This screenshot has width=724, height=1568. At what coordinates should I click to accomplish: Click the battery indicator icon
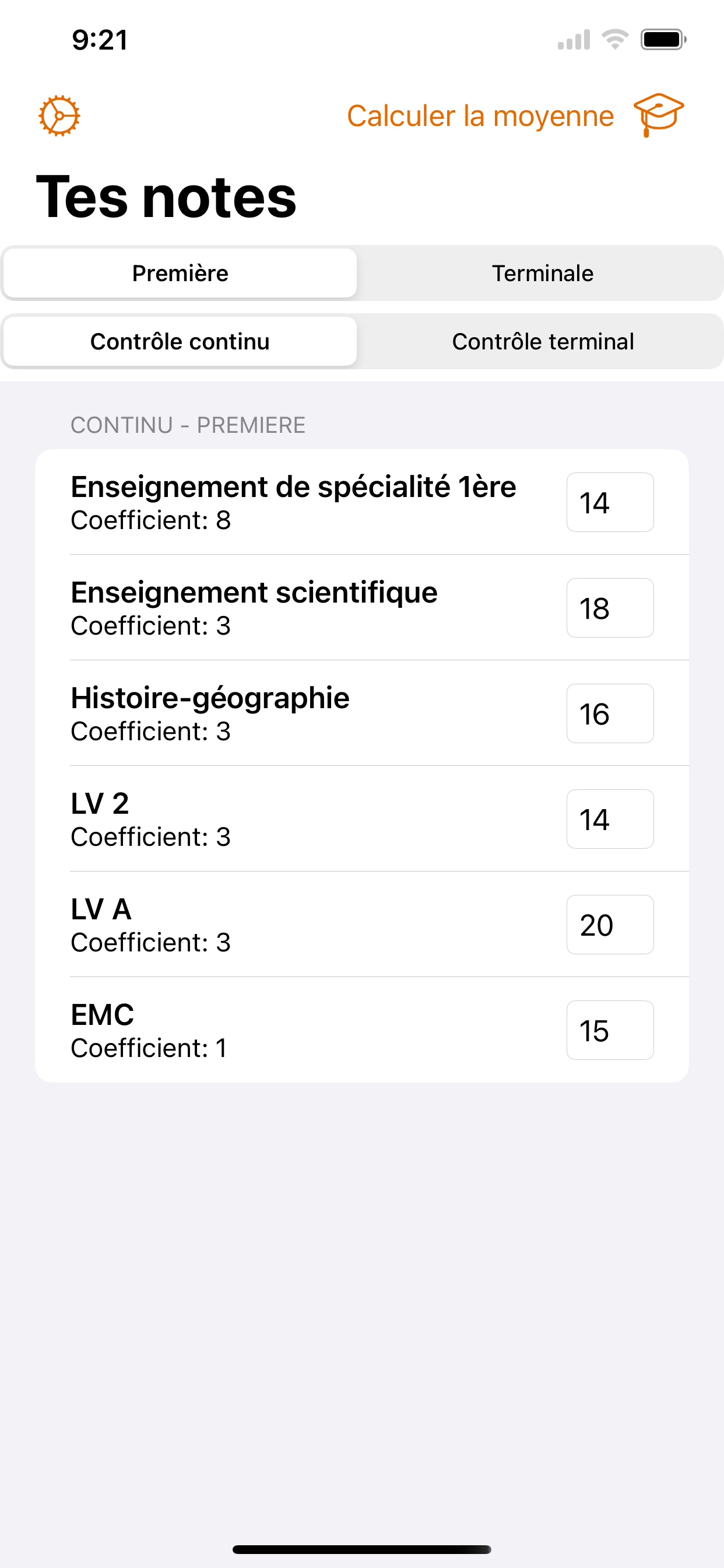660,38
